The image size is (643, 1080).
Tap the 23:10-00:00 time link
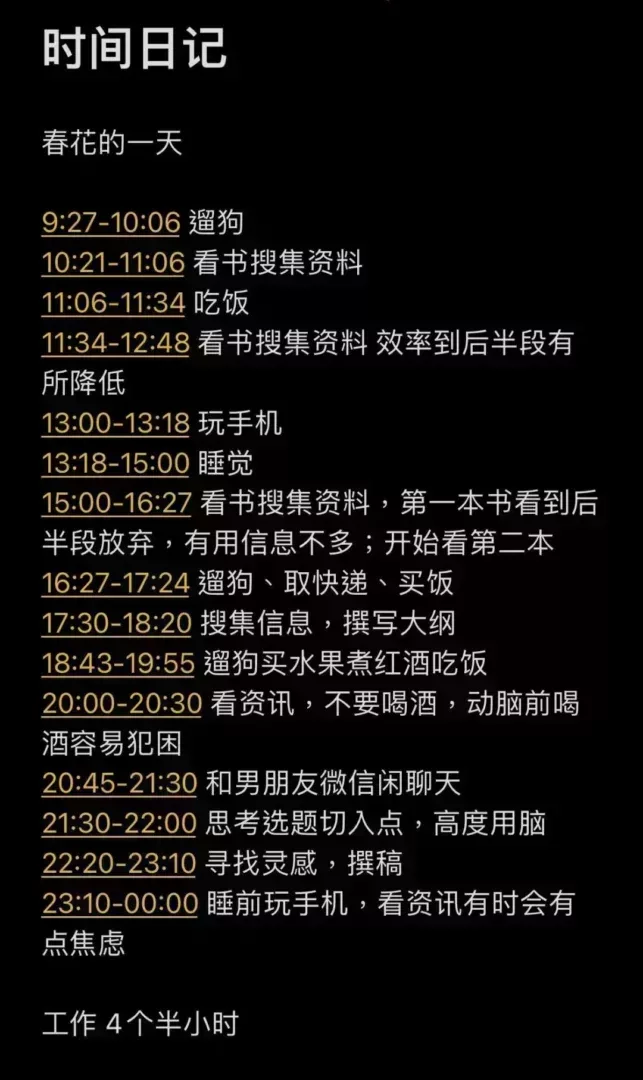[x=120, y=903]
